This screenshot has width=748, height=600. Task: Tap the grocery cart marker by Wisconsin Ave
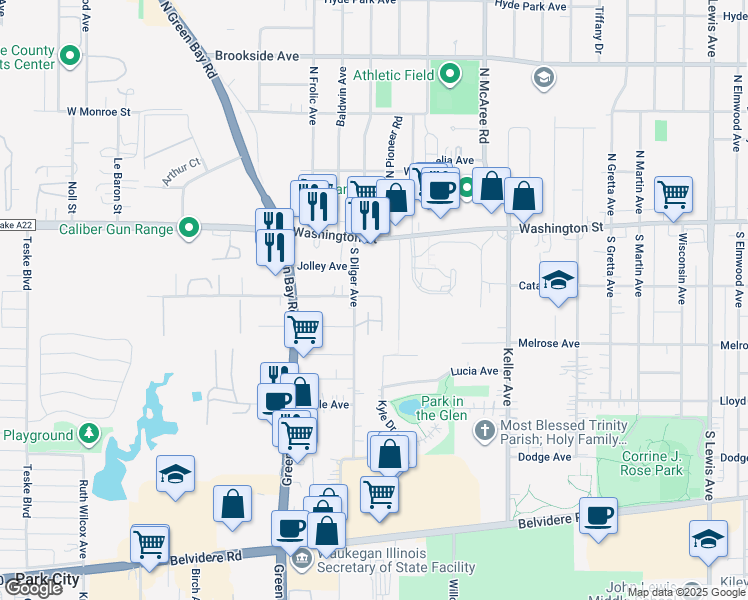click(674, 193)
